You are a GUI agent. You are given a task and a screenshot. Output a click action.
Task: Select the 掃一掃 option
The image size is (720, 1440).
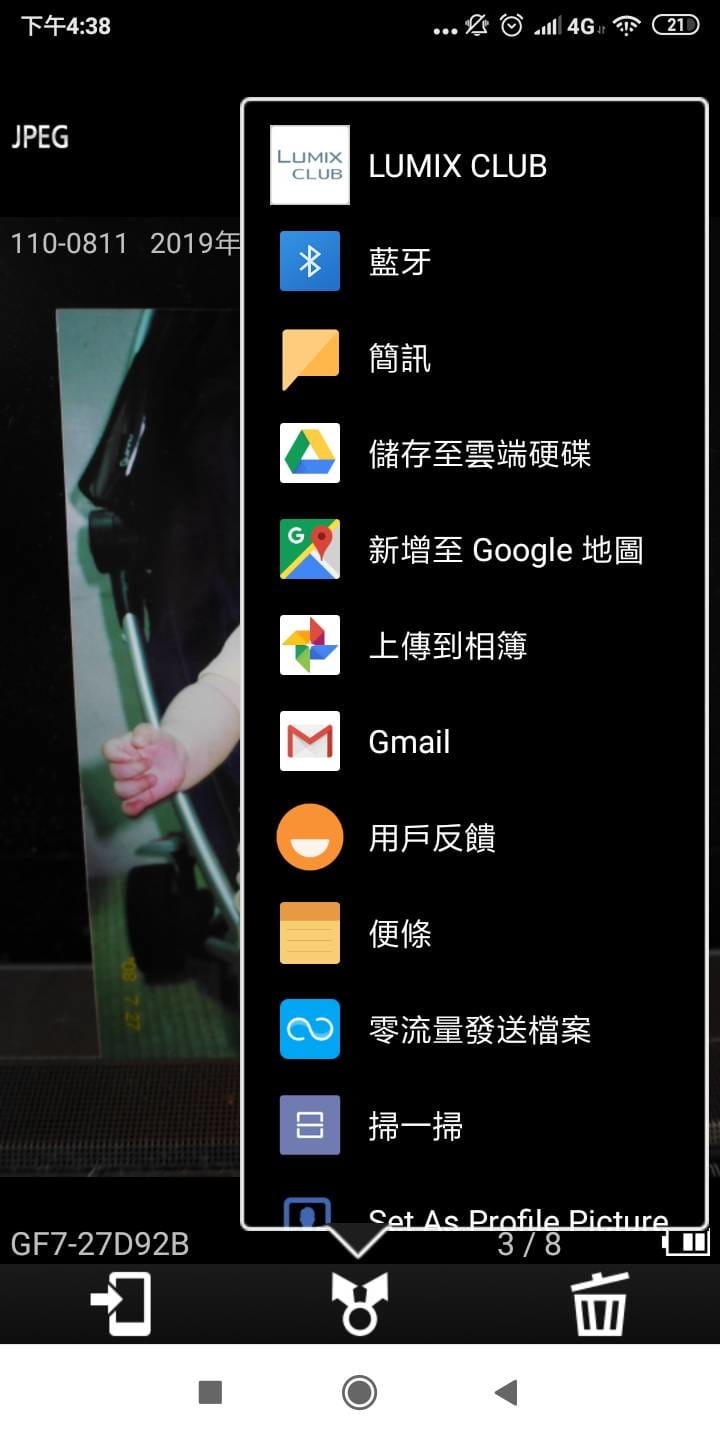coord(415,1126)
